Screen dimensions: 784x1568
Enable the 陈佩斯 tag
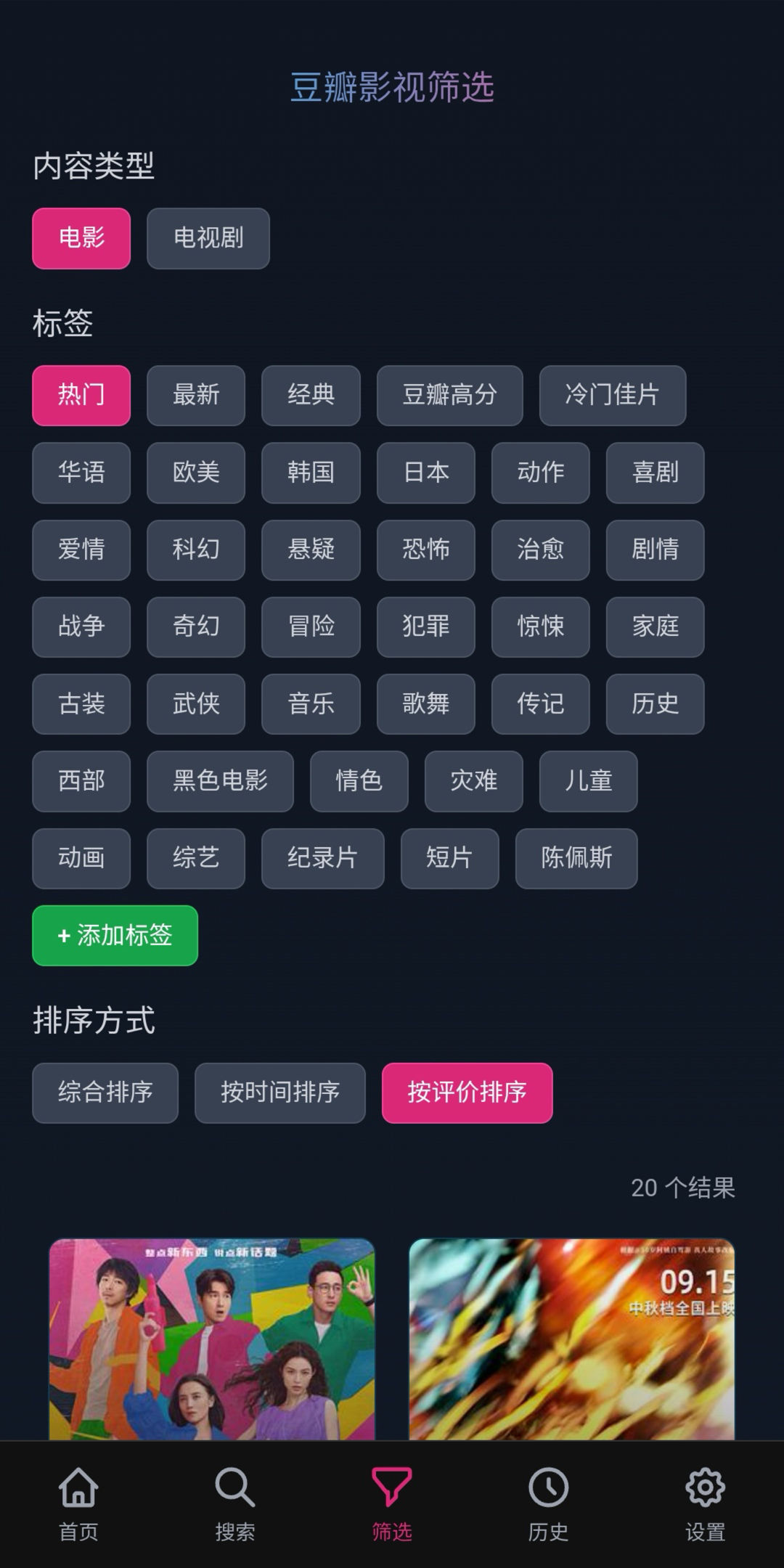point(576,858)
